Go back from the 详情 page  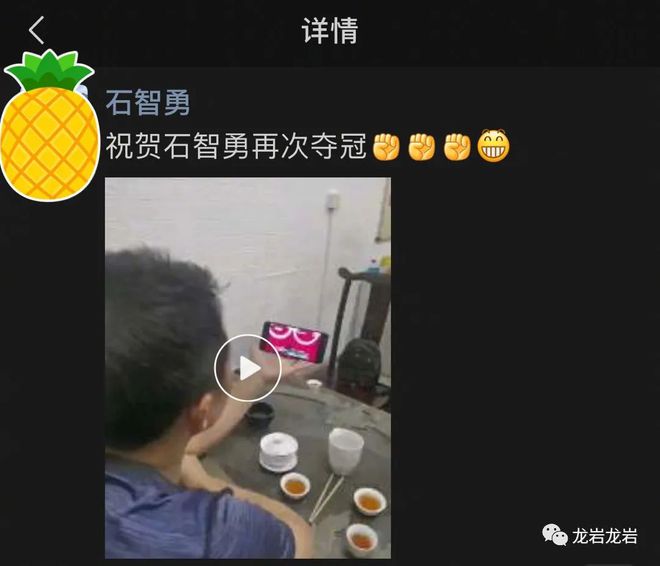(x=37, y=31)
